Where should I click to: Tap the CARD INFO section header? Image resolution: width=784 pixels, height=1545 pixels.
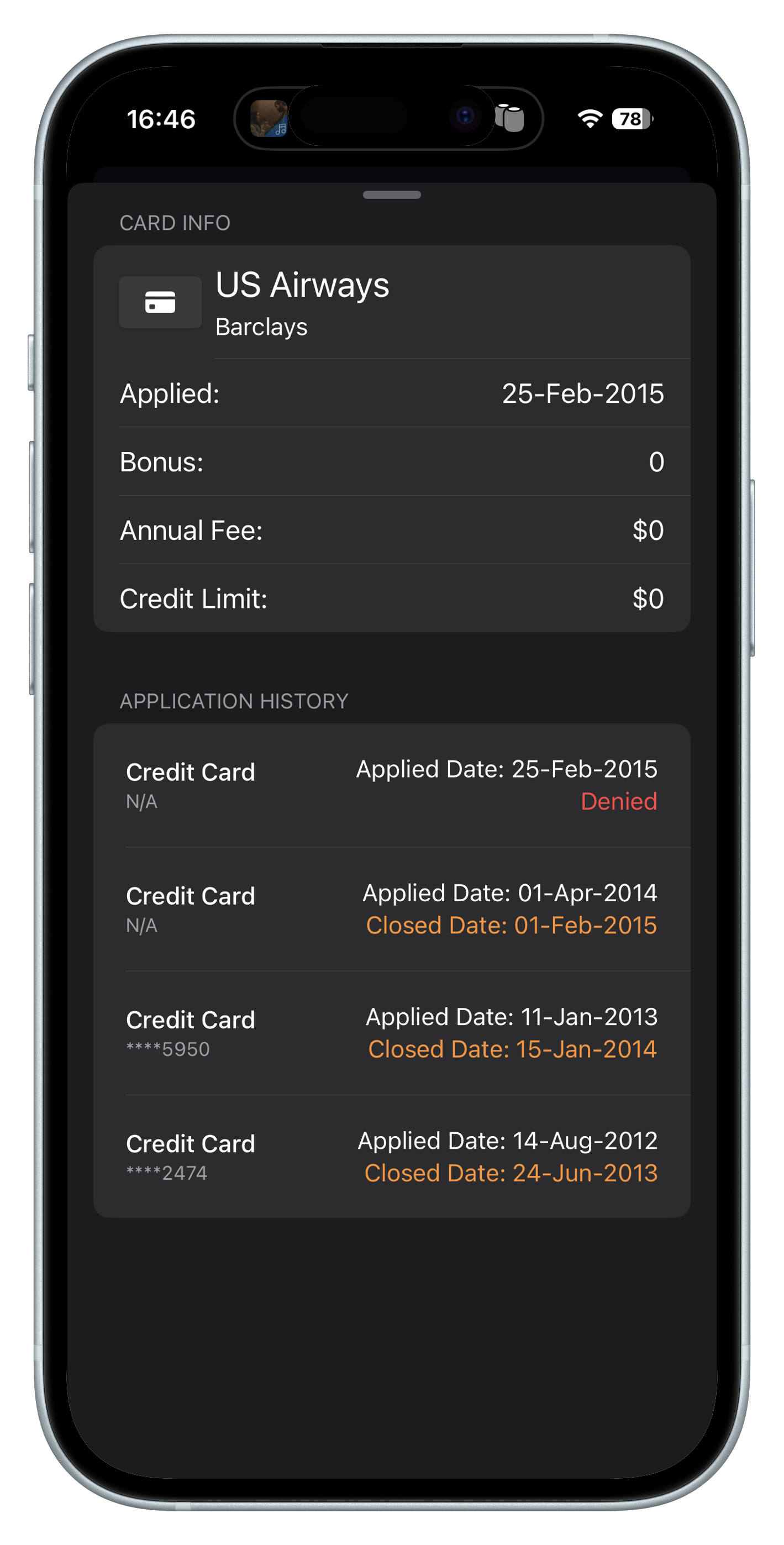(175, 223)
